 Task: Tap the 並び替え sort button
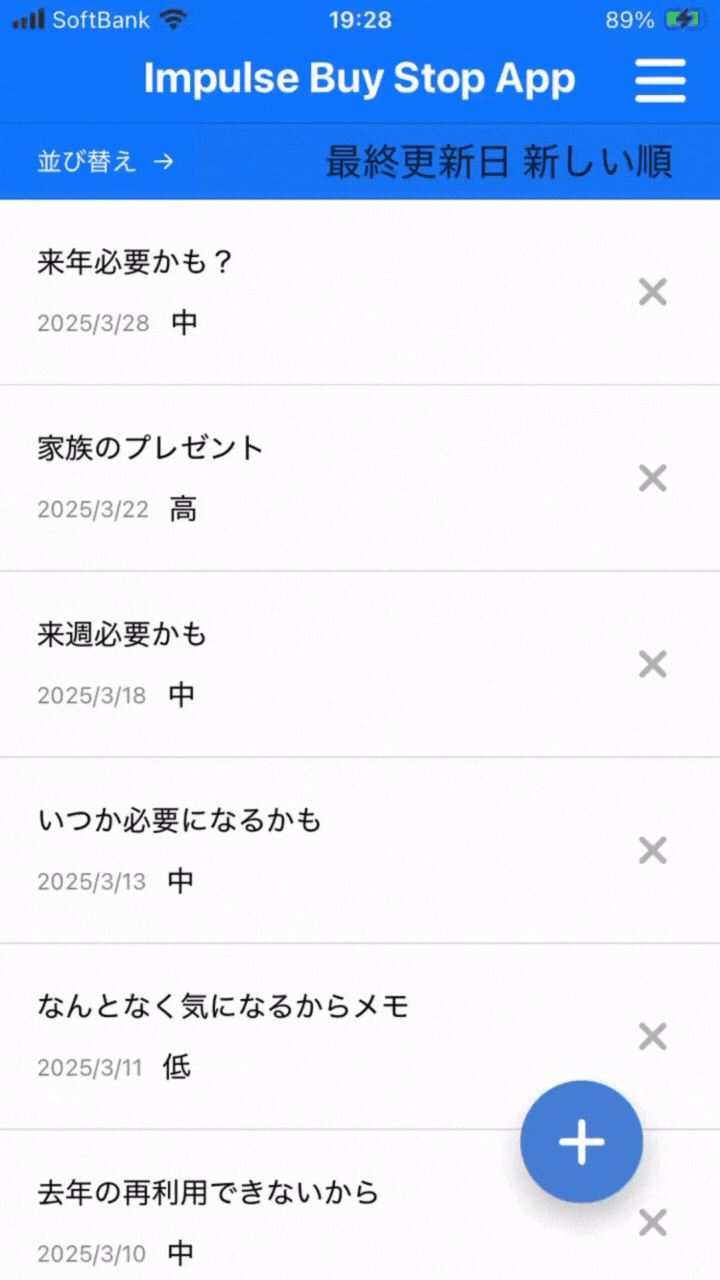105,161
